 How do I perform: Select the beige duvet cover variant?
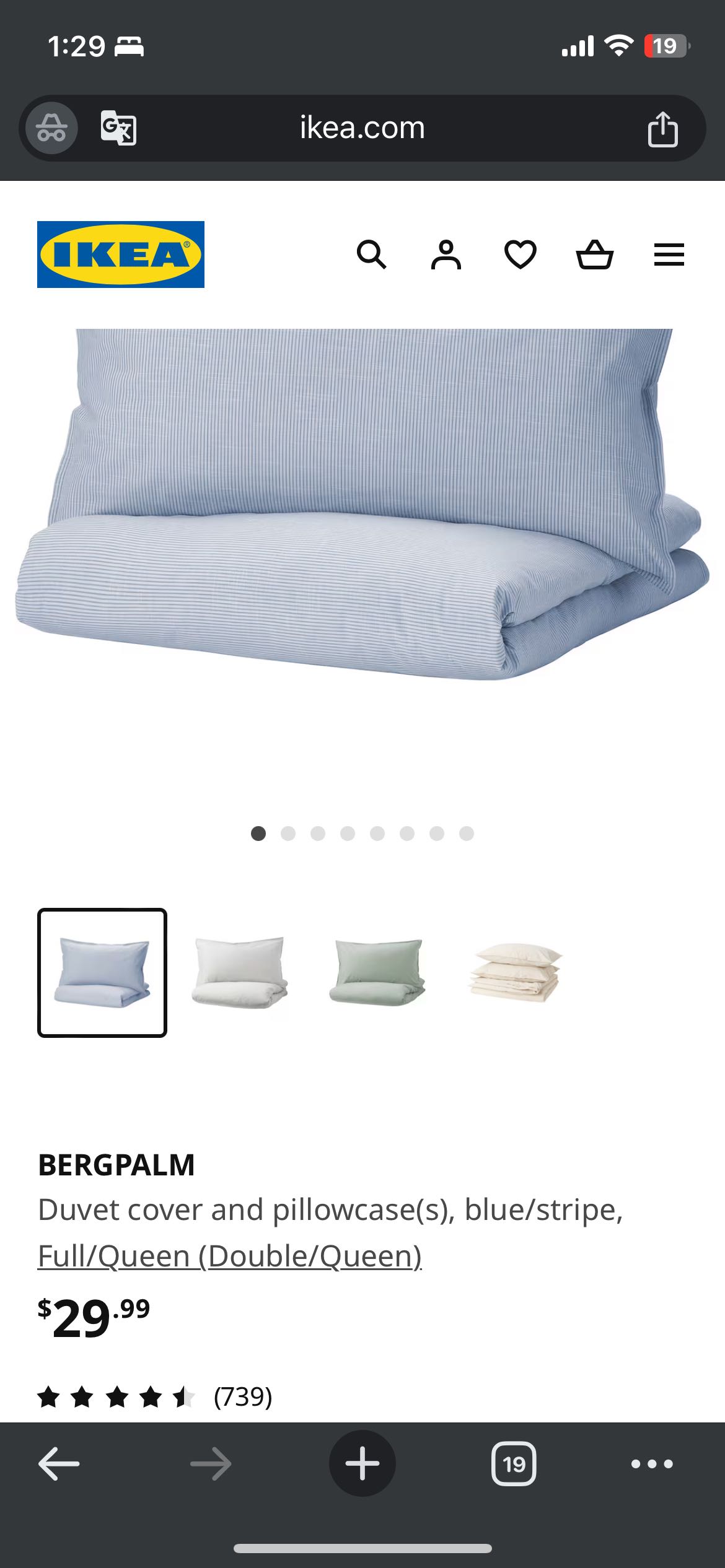516,973
